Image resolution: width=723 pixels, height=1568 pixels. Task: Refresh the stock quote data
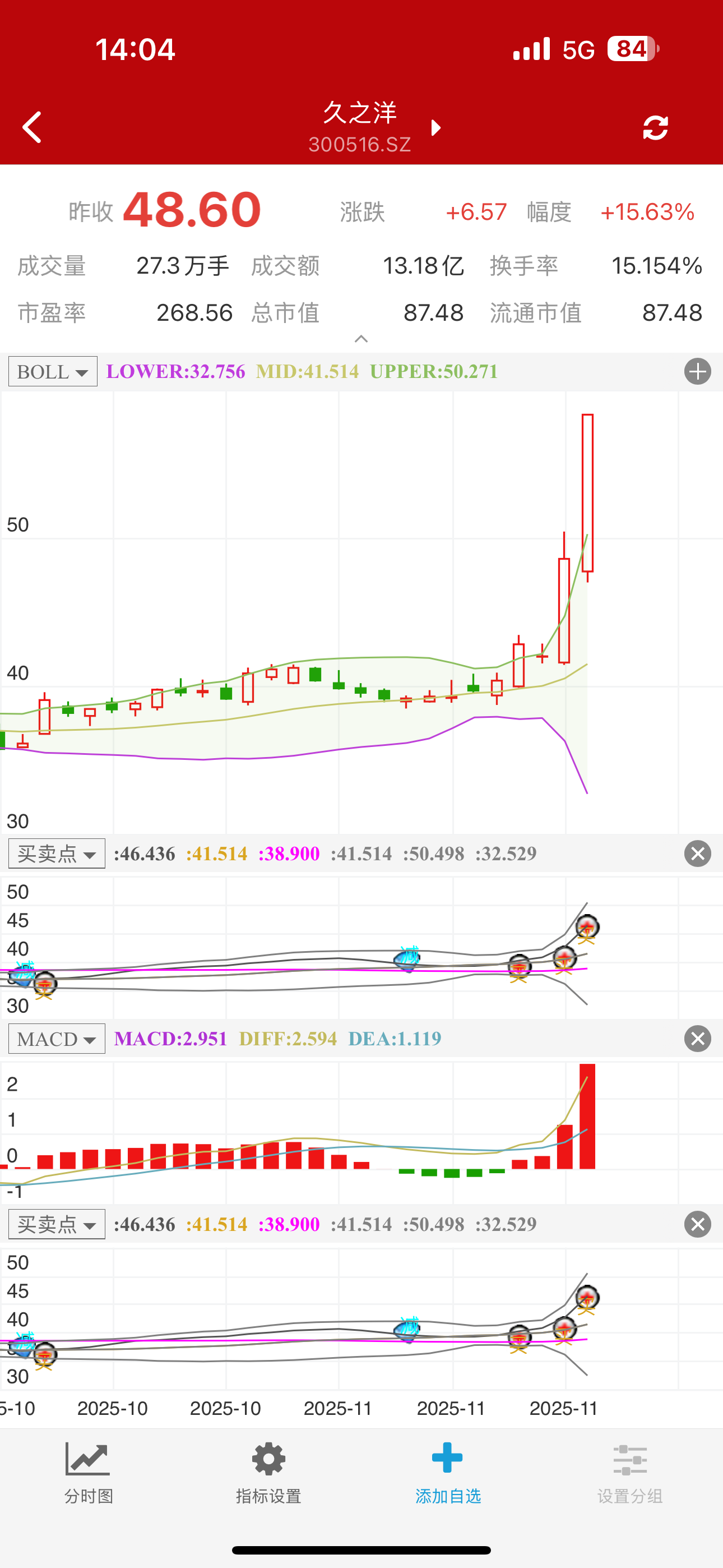tap(655, 128)
